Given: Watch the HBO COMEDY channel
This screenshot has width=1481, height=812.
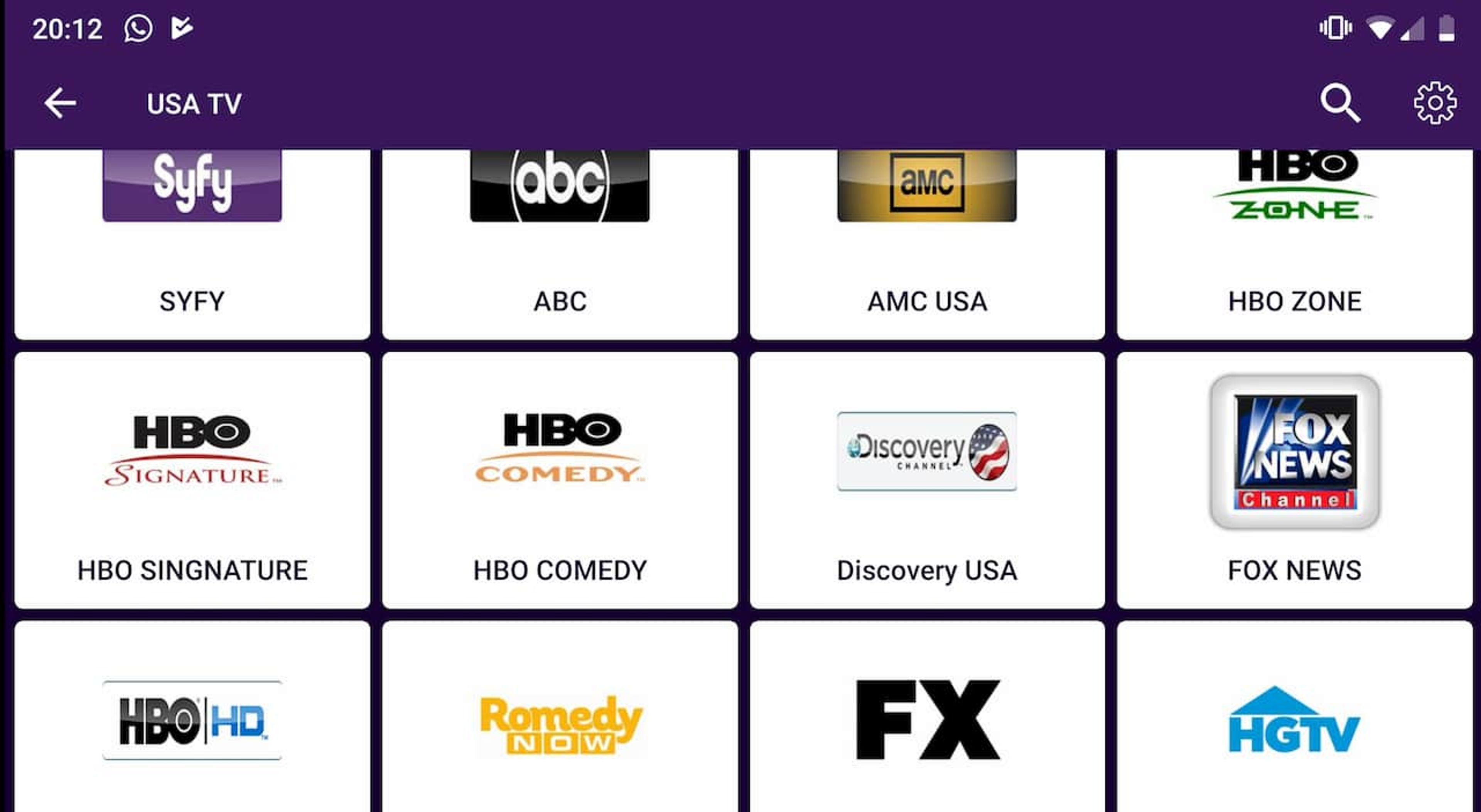Looking at the screenshot, I should pyautogui.click(x=559, y=480).
